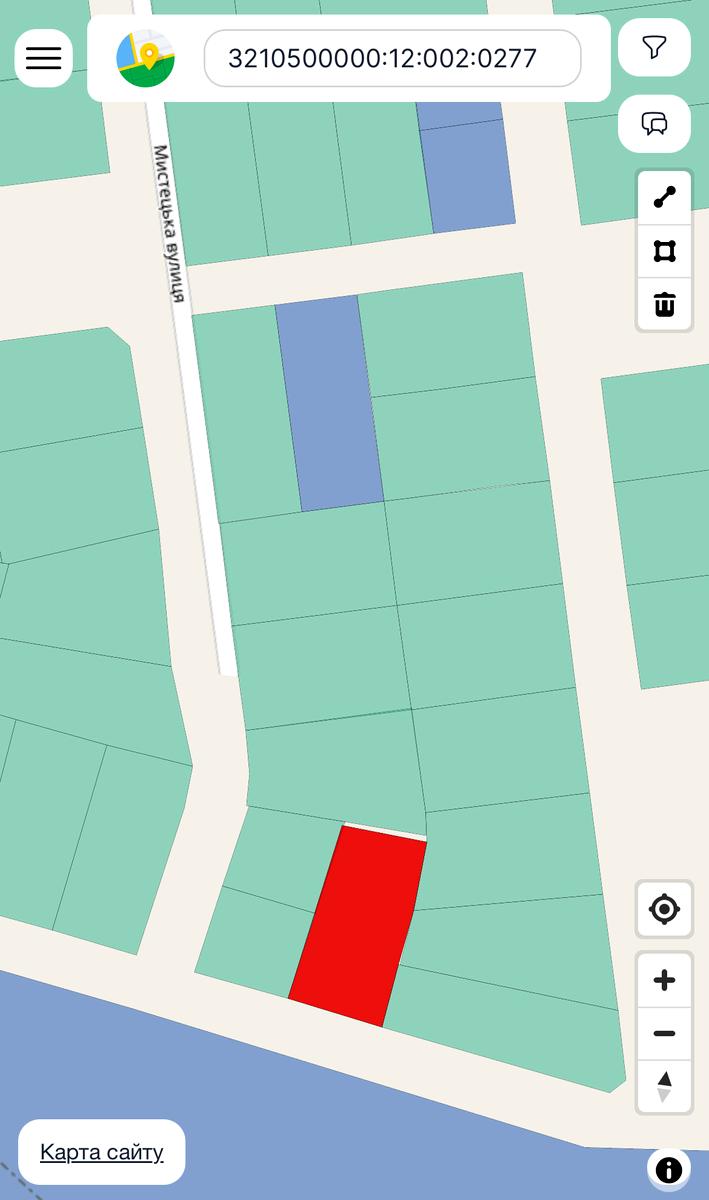Center map on my location
Viewport: 709px width, 1200px height.
(x=664, y=909)
